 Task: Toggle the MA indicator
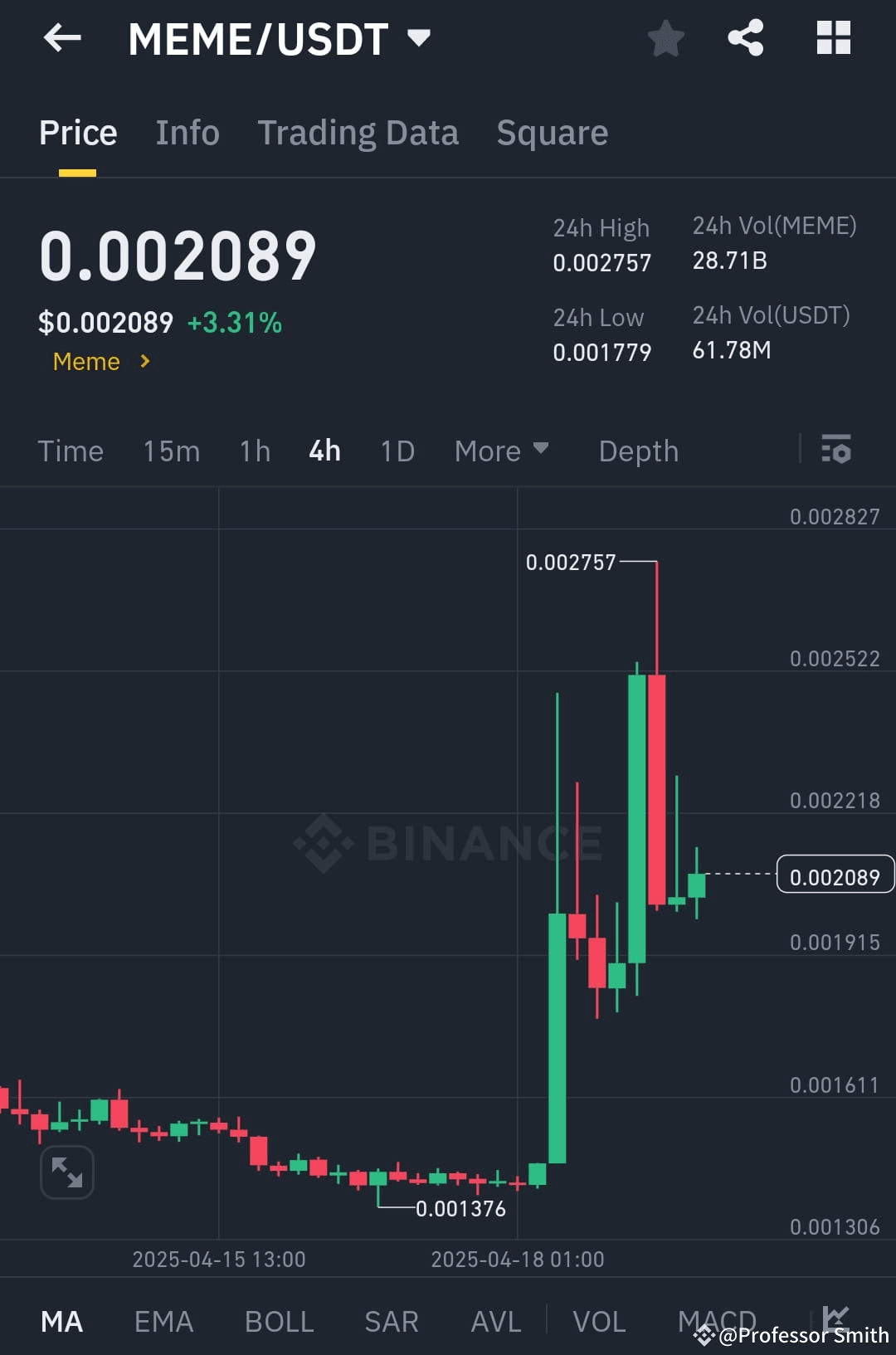[62, 1320]
